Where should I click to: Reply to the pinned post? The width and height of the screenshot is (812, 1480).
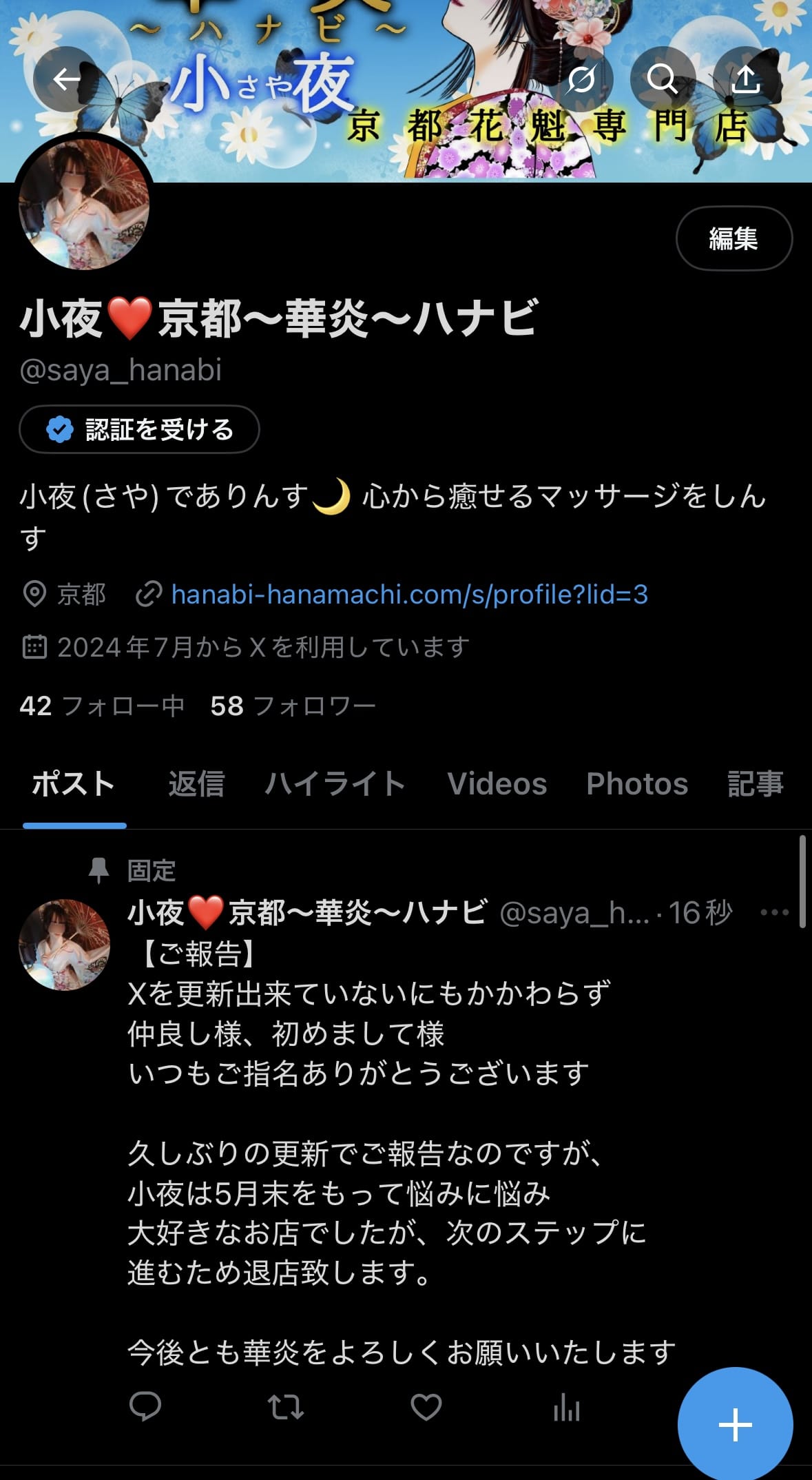click(143, 1408)
